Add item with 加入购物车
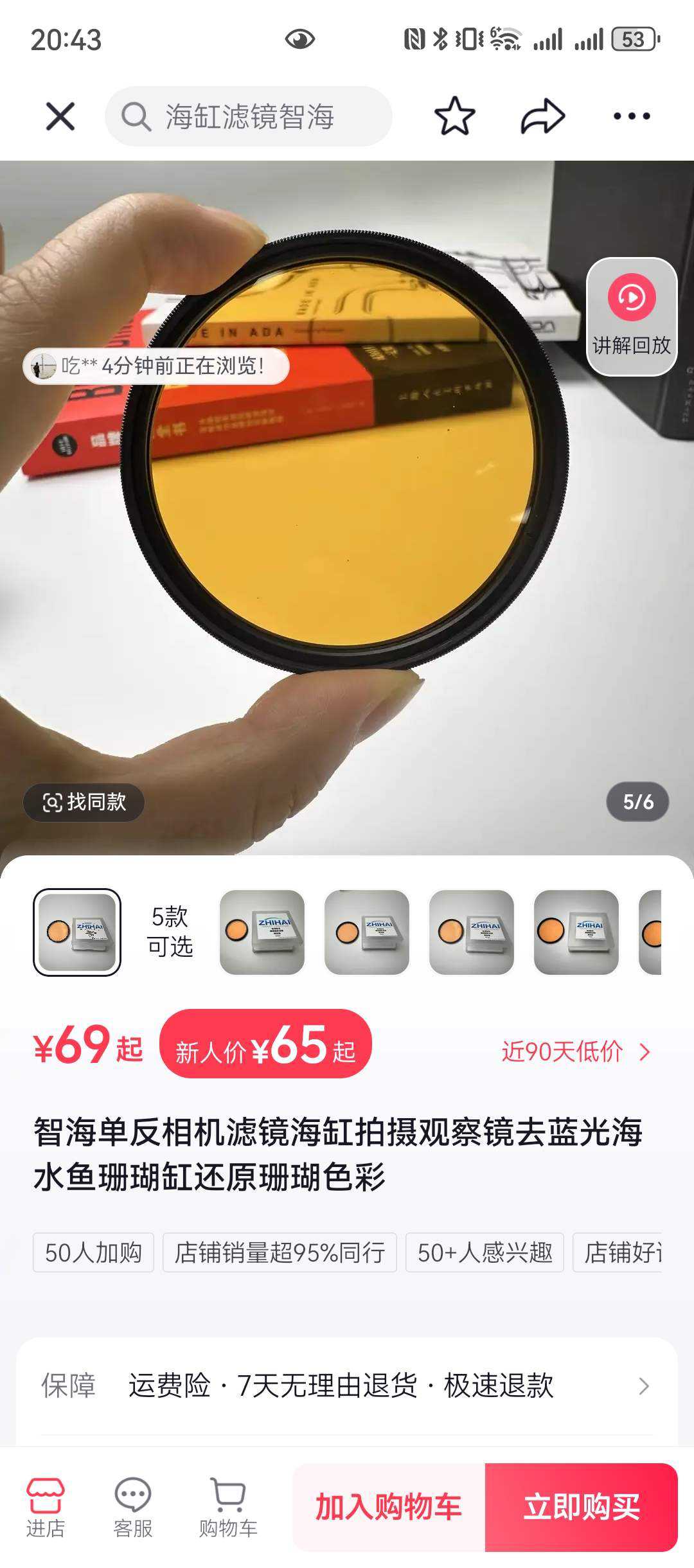The width and height of the screenshot is (694, 1568). coord(389,1507)
